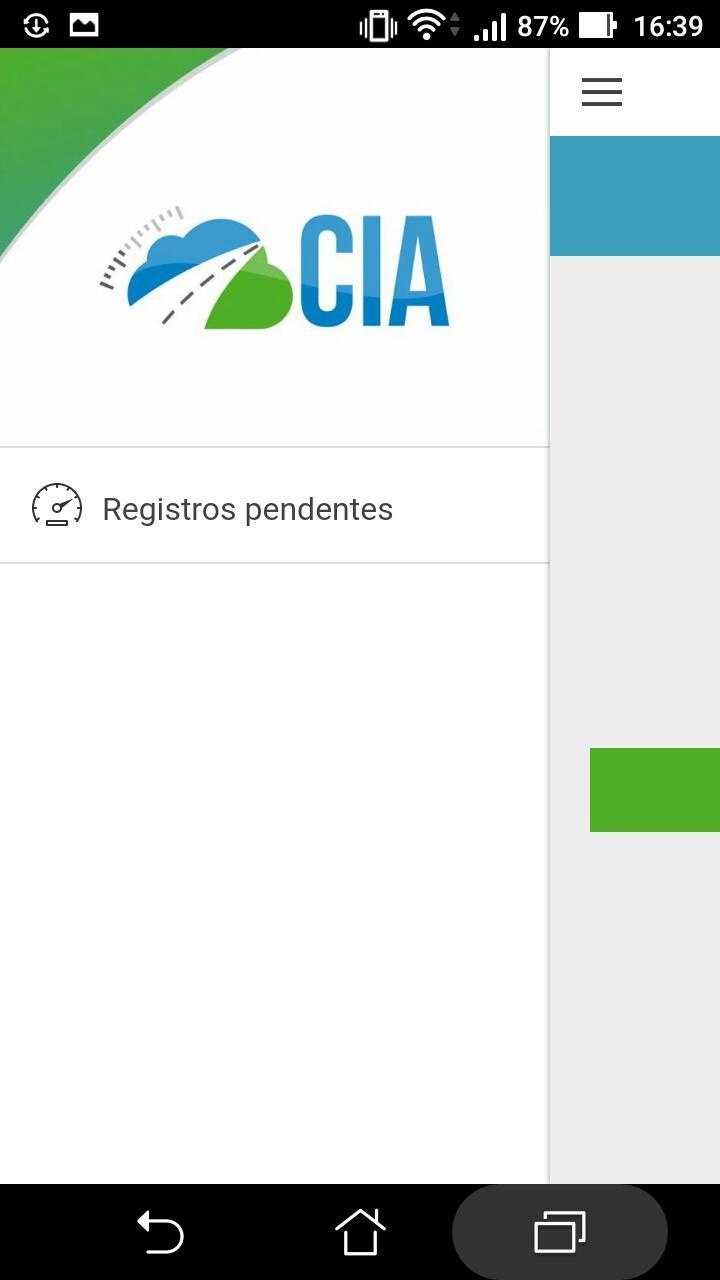Open recent apps overview
This screenshot has width=720, height=1280.
click(x=560, y=1232)
